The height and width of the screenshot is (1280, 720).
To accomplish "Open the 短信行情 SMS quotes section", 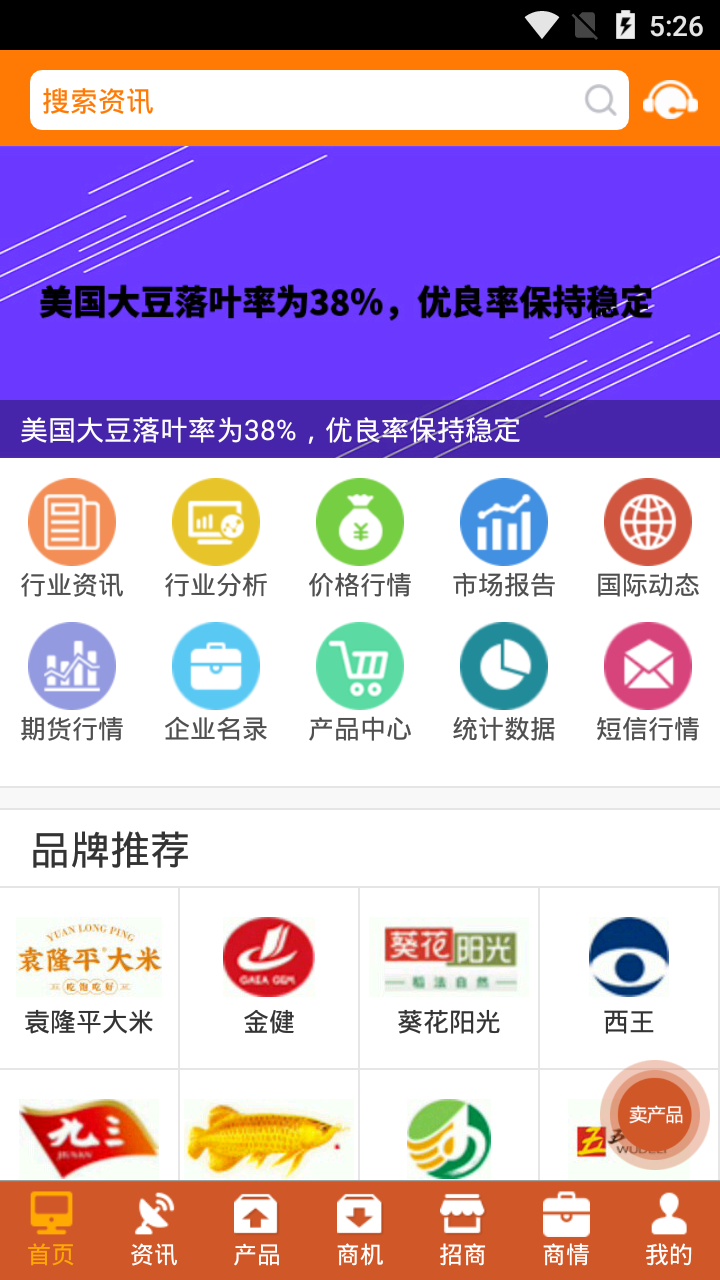I will pos(648,681).
